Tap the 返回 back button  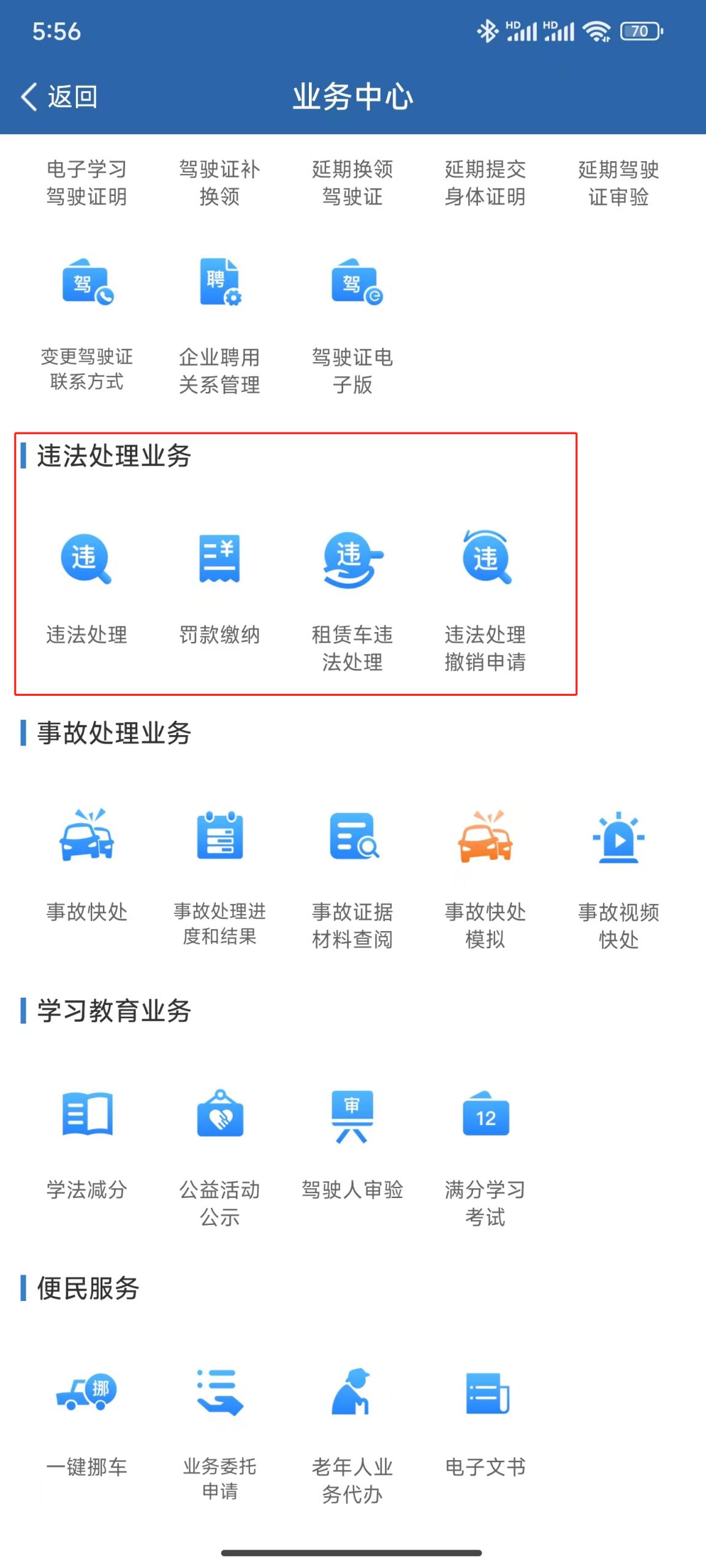pyautogui.click(x=59, y=97)
